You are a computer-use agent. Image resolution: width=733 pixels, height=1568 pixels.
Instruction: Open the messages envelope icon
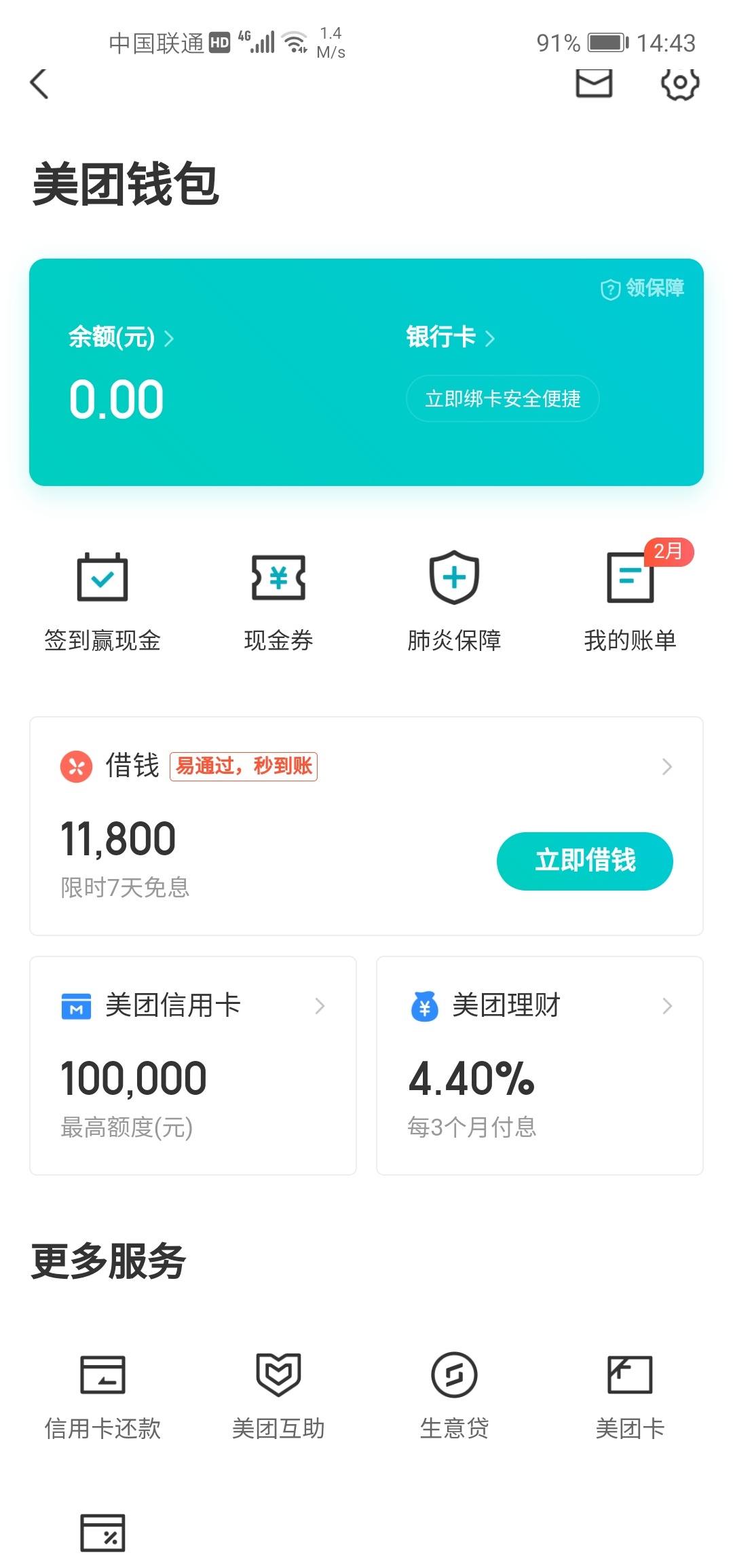click(594, 84)
